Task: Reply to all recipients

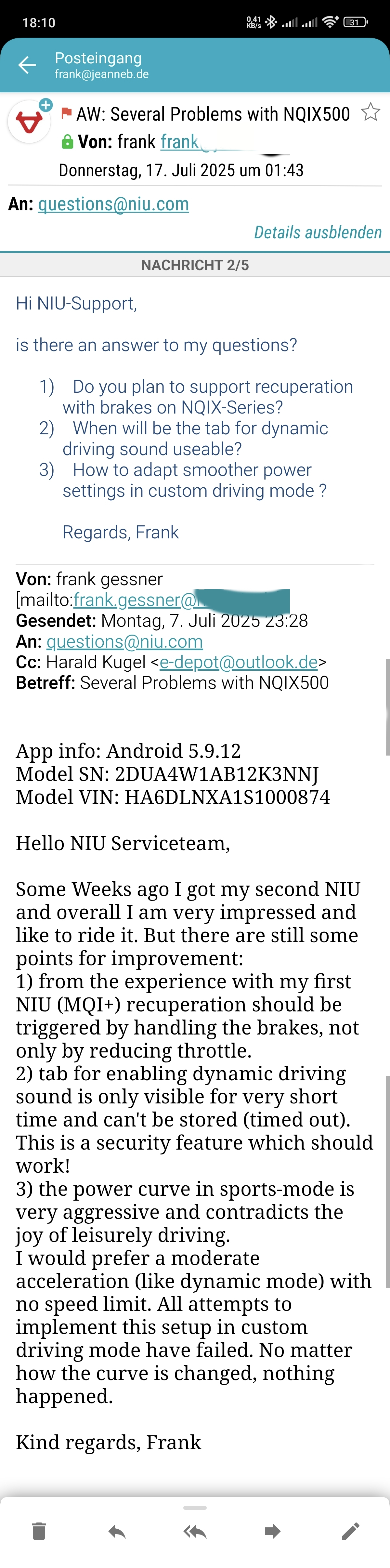Action: (195, 1530)
